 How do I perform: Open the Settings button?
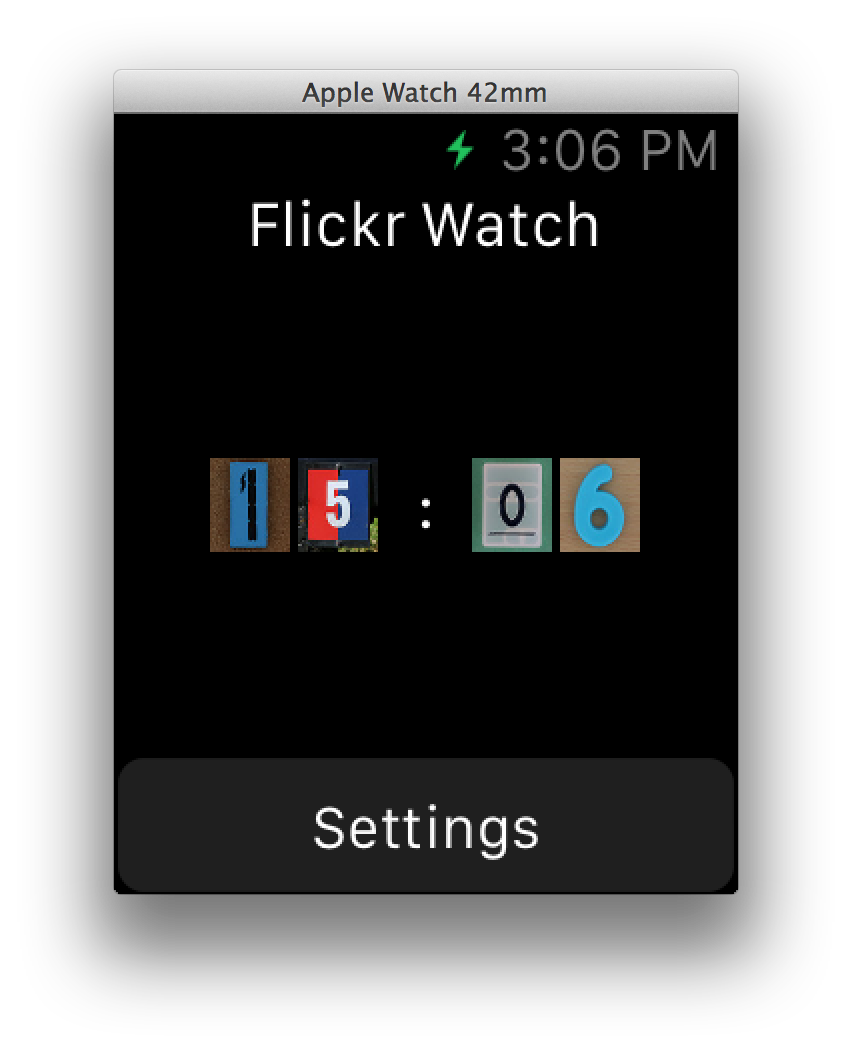425,825
